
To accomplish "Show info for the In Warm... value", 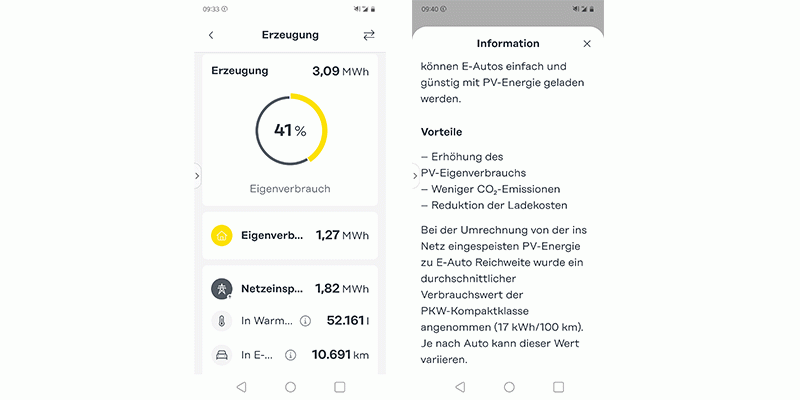I will [x=305, y=321].
